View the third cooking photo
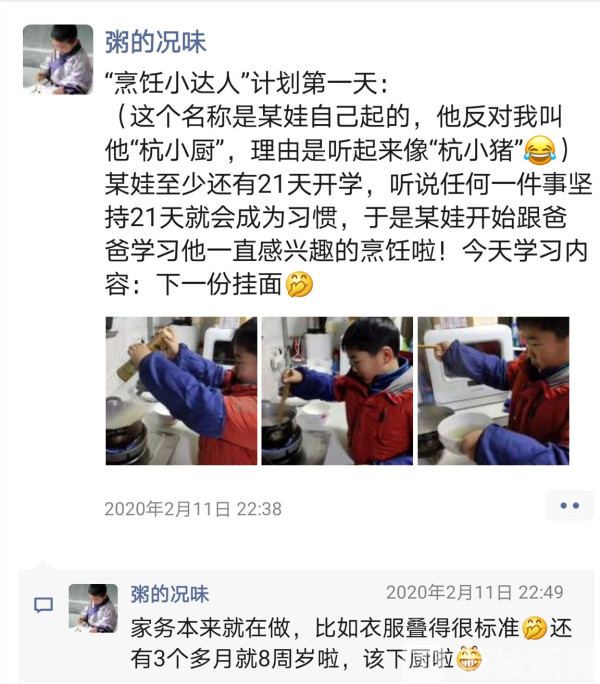600x684 pixels. 493,391
